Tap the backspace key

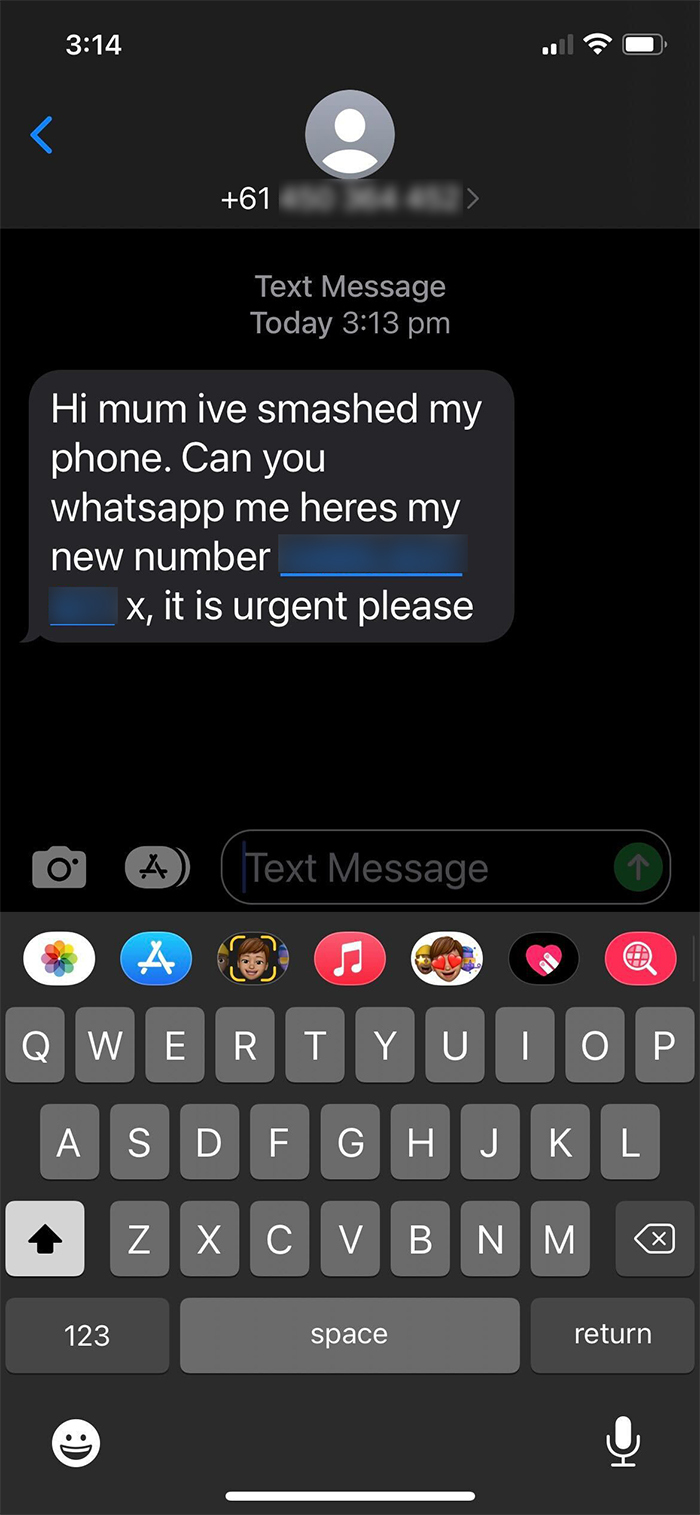[654, 1239]
